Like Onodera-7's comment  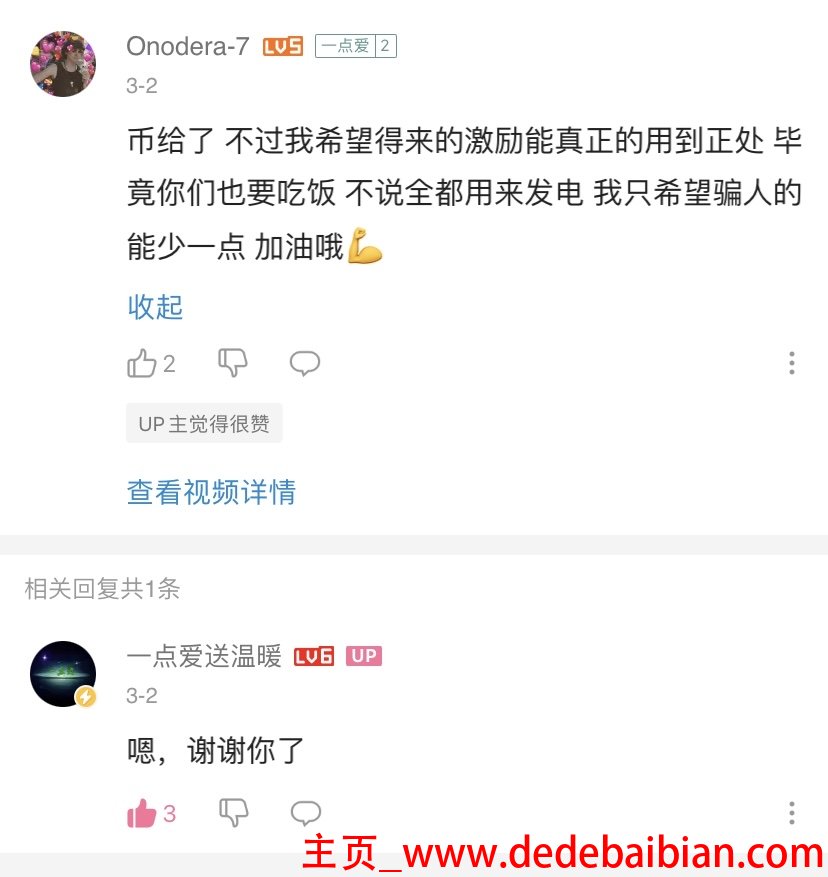[x=142, y=364]
